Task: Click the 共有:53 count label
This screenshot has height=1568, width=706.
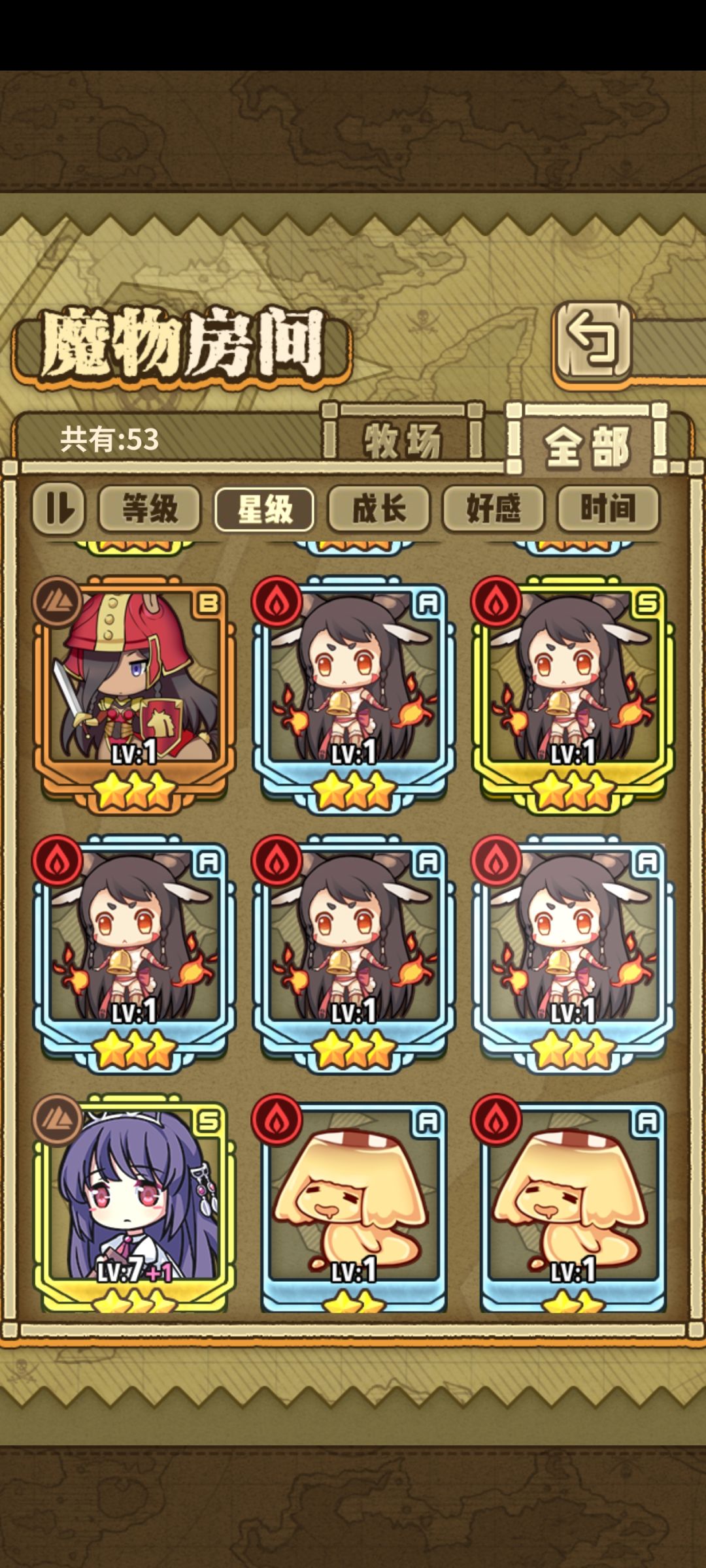Action: click(110, 439)
